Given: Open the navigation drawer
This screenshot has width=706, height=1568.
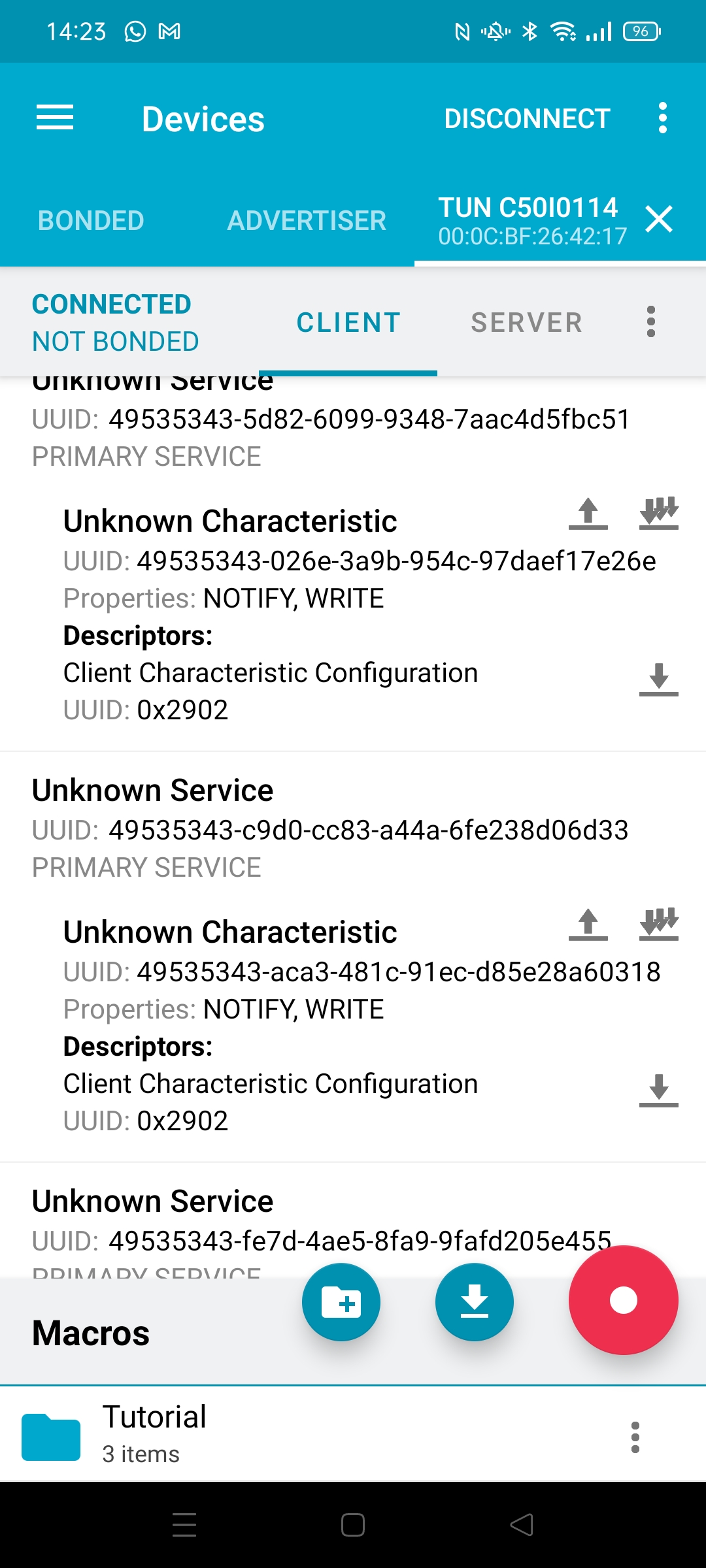Looking at the screenshot, I should pos(55,118).
